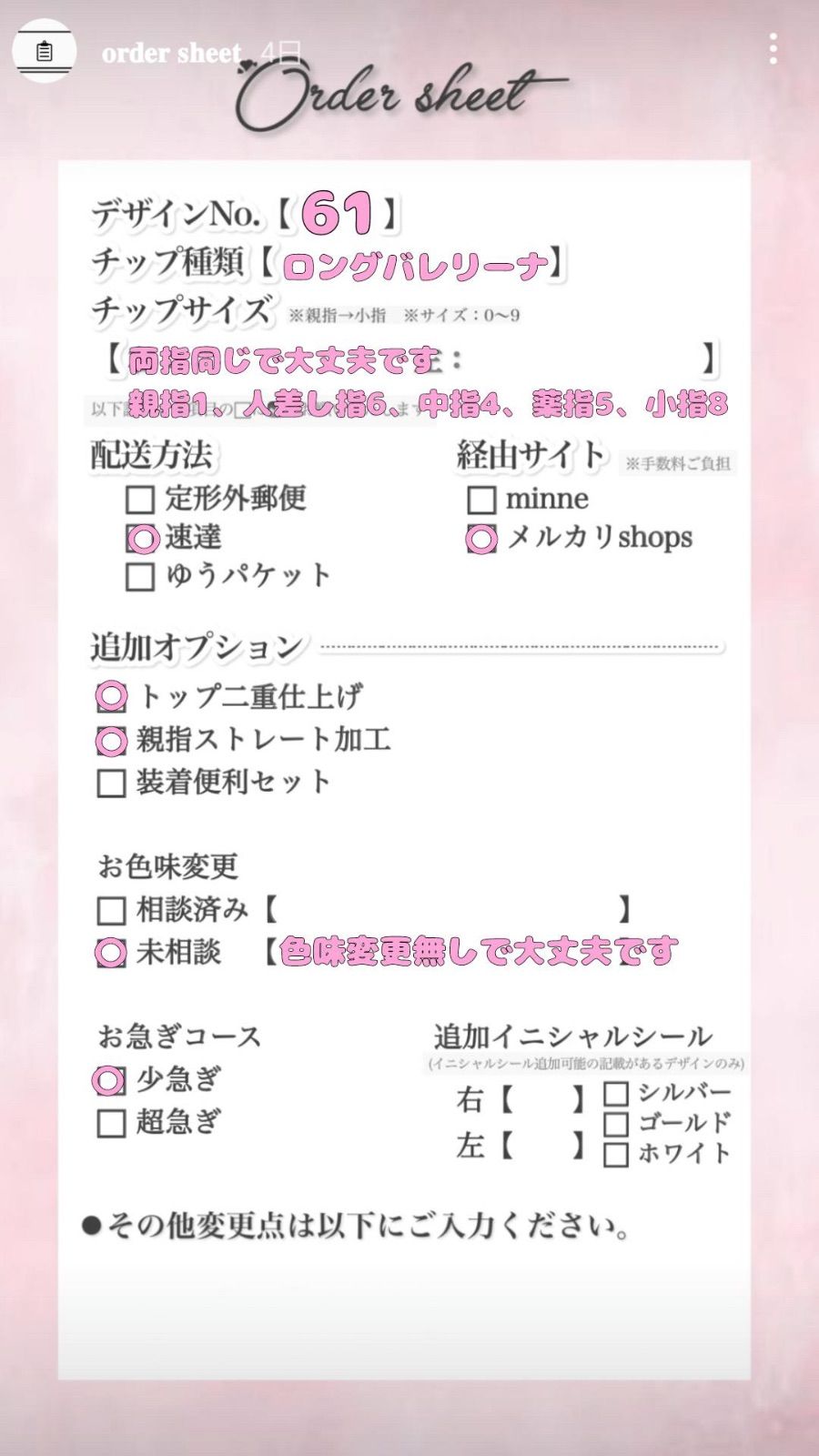Open the order sheet highlight profile icon
Image resolution: width=819 pixels, height=1456 pixels.
click(x=45, y=51)
